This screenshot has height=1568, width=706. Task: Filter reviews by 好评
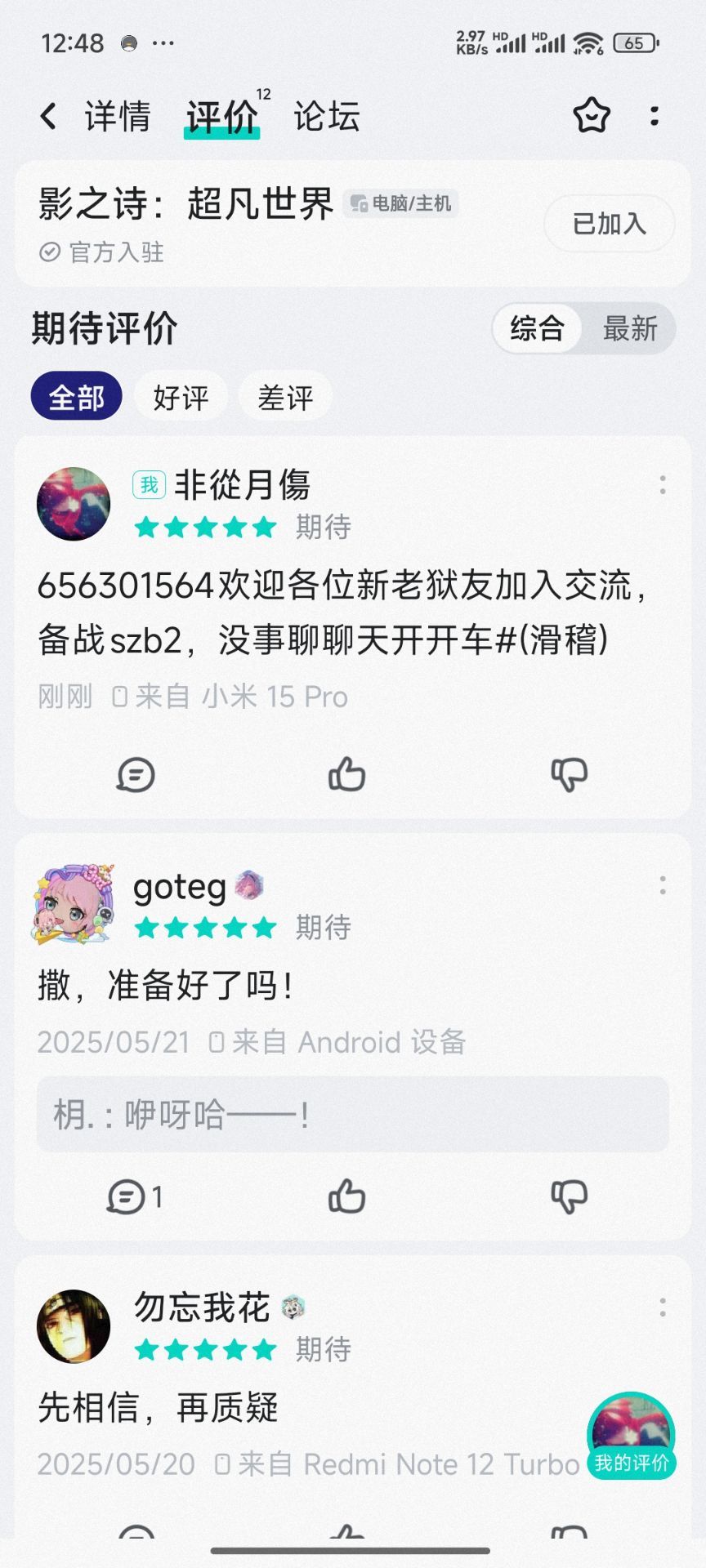[x=181, y=397]
